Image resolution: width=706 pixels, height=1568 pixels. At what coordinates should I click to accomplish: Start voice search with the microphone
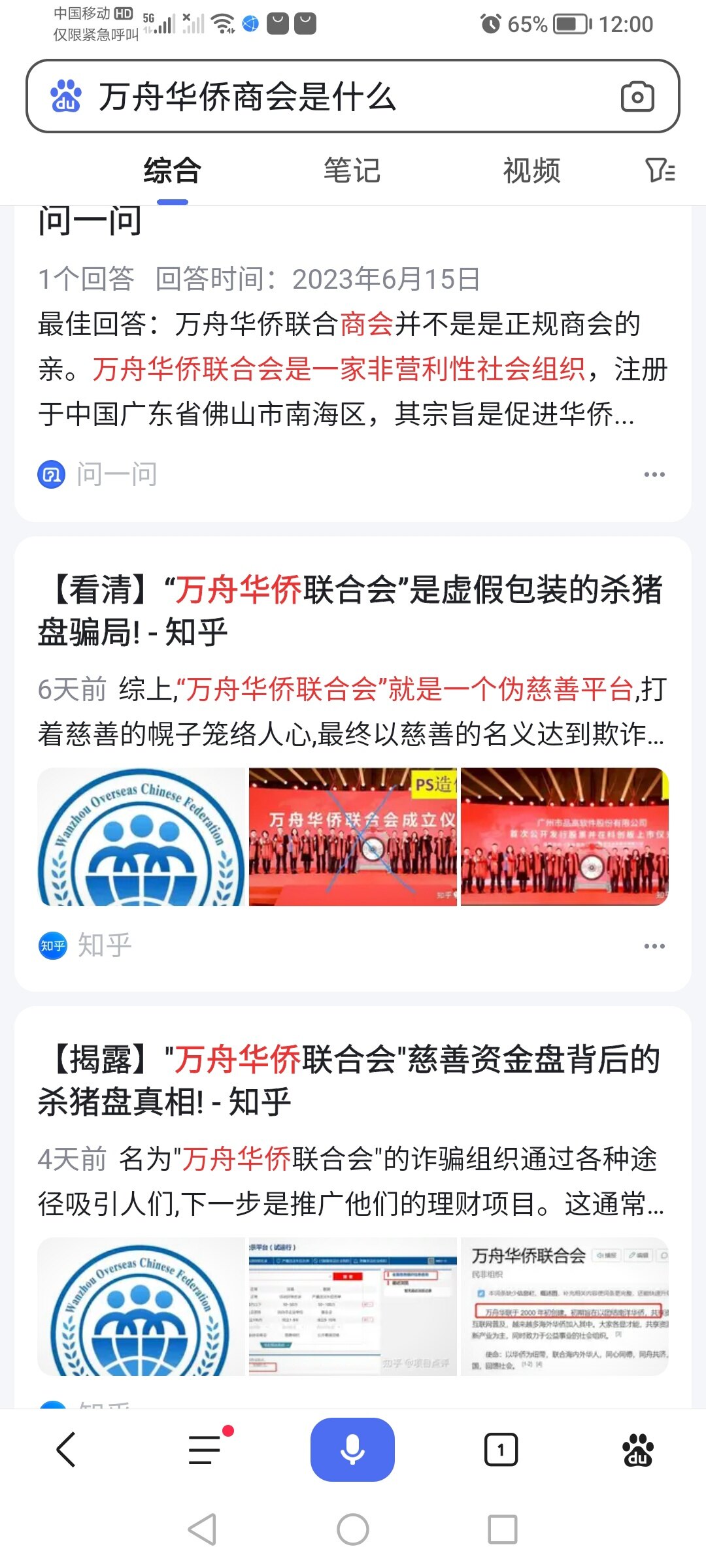coord(352,1449)
